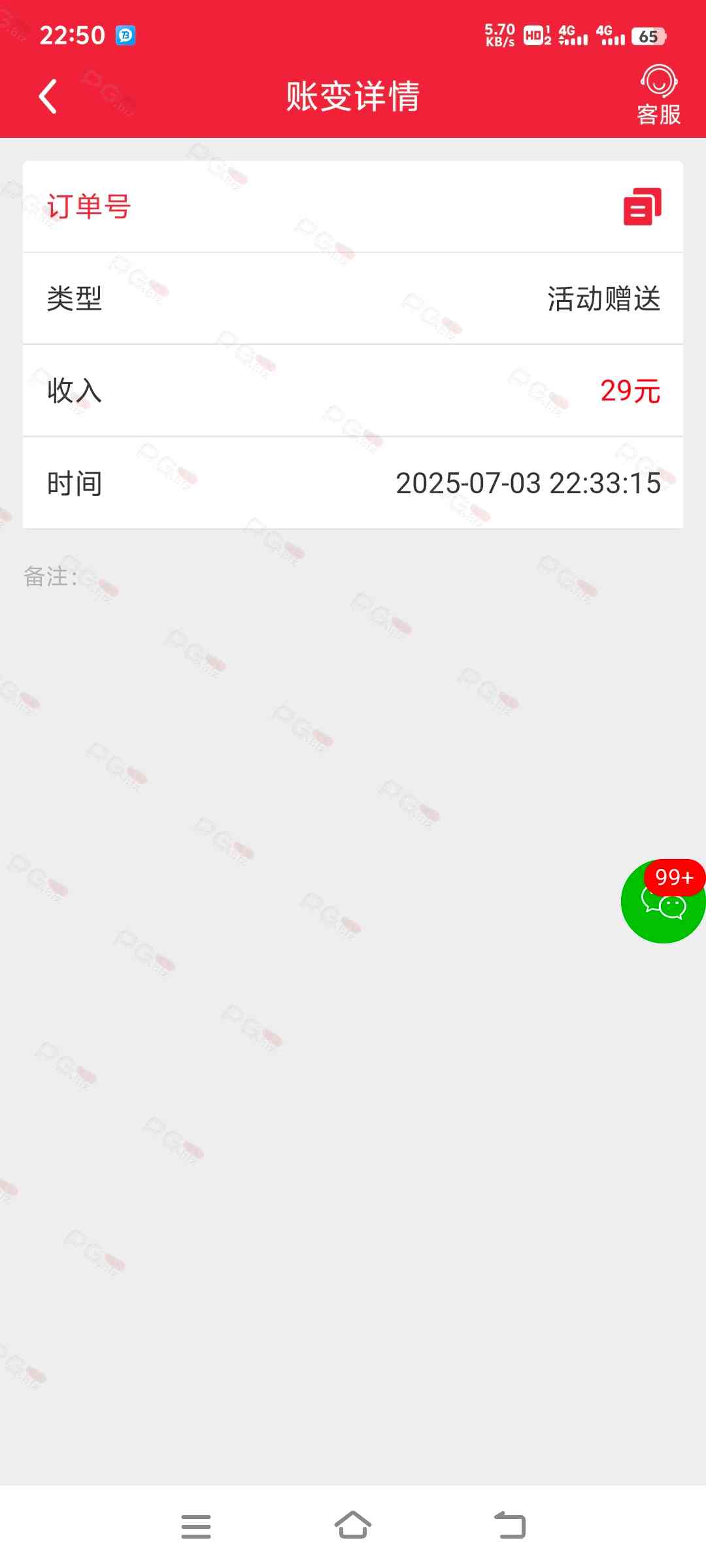Go back from the 账变详情 page
The image size is (706, 1568).
pyautogui.click(x=48, y=97)
